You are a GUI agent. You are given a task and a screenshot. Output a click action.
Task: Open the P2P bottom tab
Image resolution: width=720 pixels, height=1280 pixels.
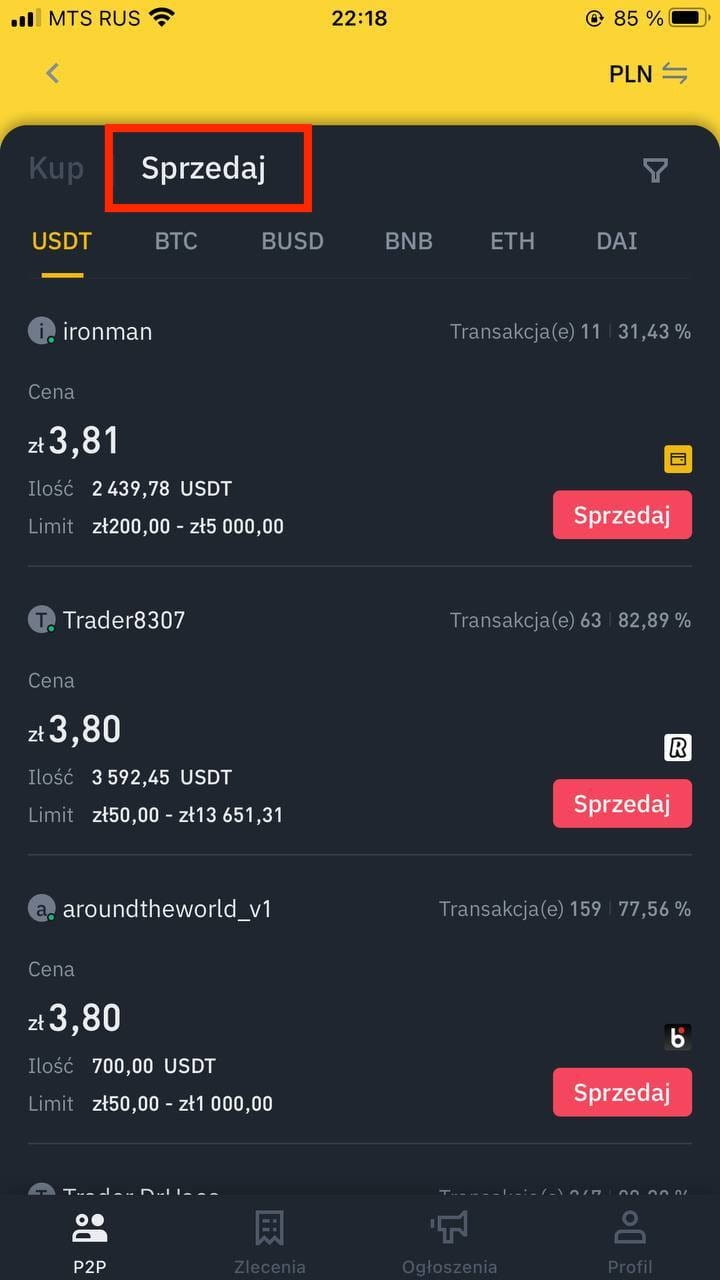pyautogui.click(x=90, y=1243)
